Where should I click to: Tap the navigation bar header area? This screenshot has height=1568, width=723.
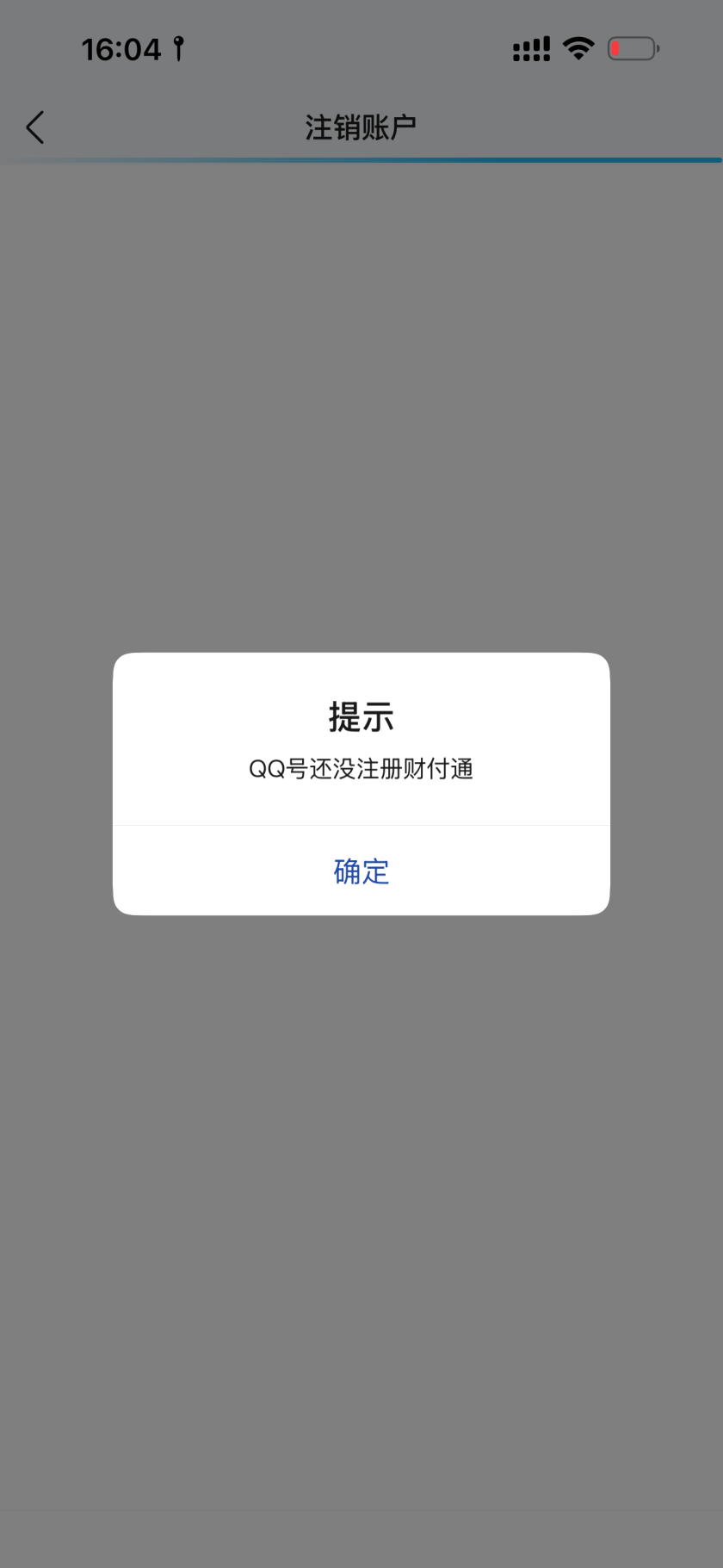361,125
